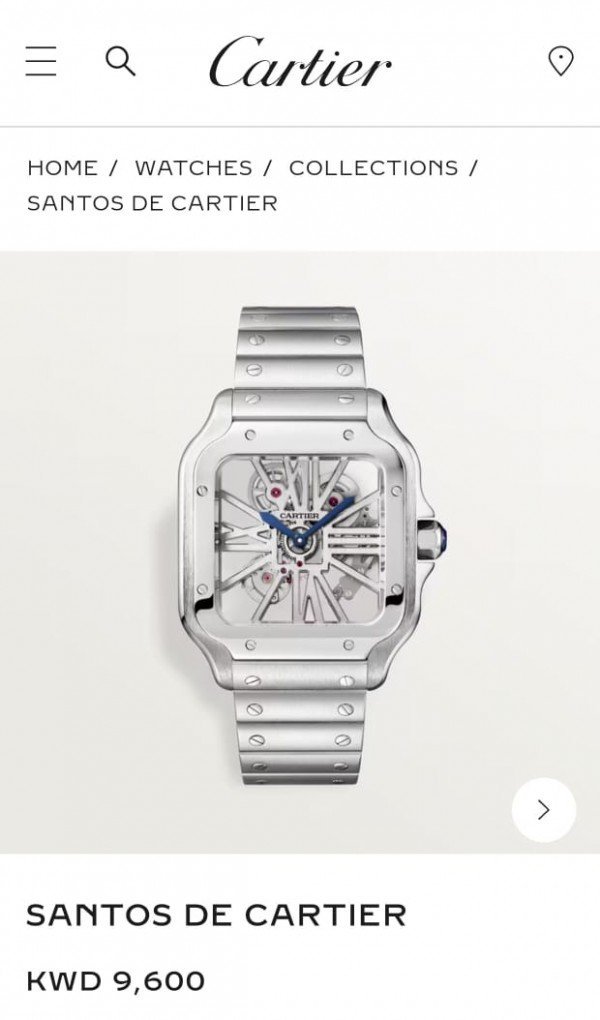This screenshot has height=1020, width=600.
Task: Go to the Cartier homepage logo
Action: (300, 62)
